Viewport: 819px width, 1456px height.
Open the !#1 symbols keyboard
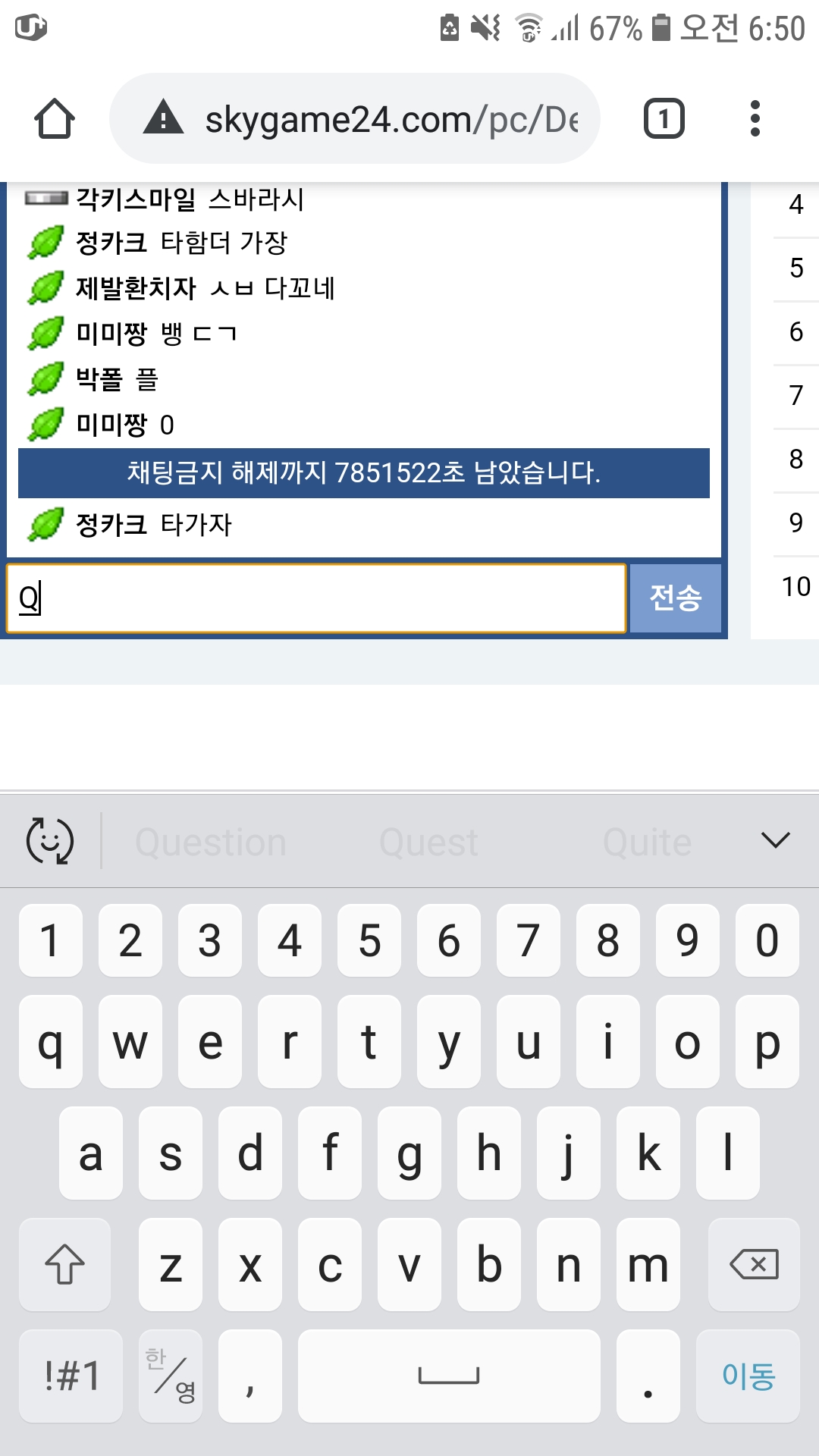click(x=71, y=1376)
